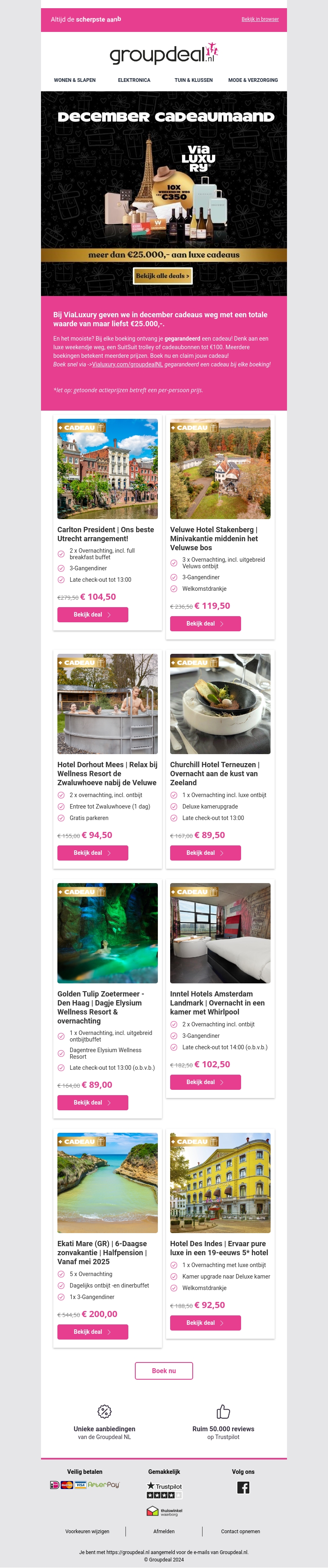View the Hotel Dorhout Mees deal
Screen dimensions: 328x1568
(93, 853)
